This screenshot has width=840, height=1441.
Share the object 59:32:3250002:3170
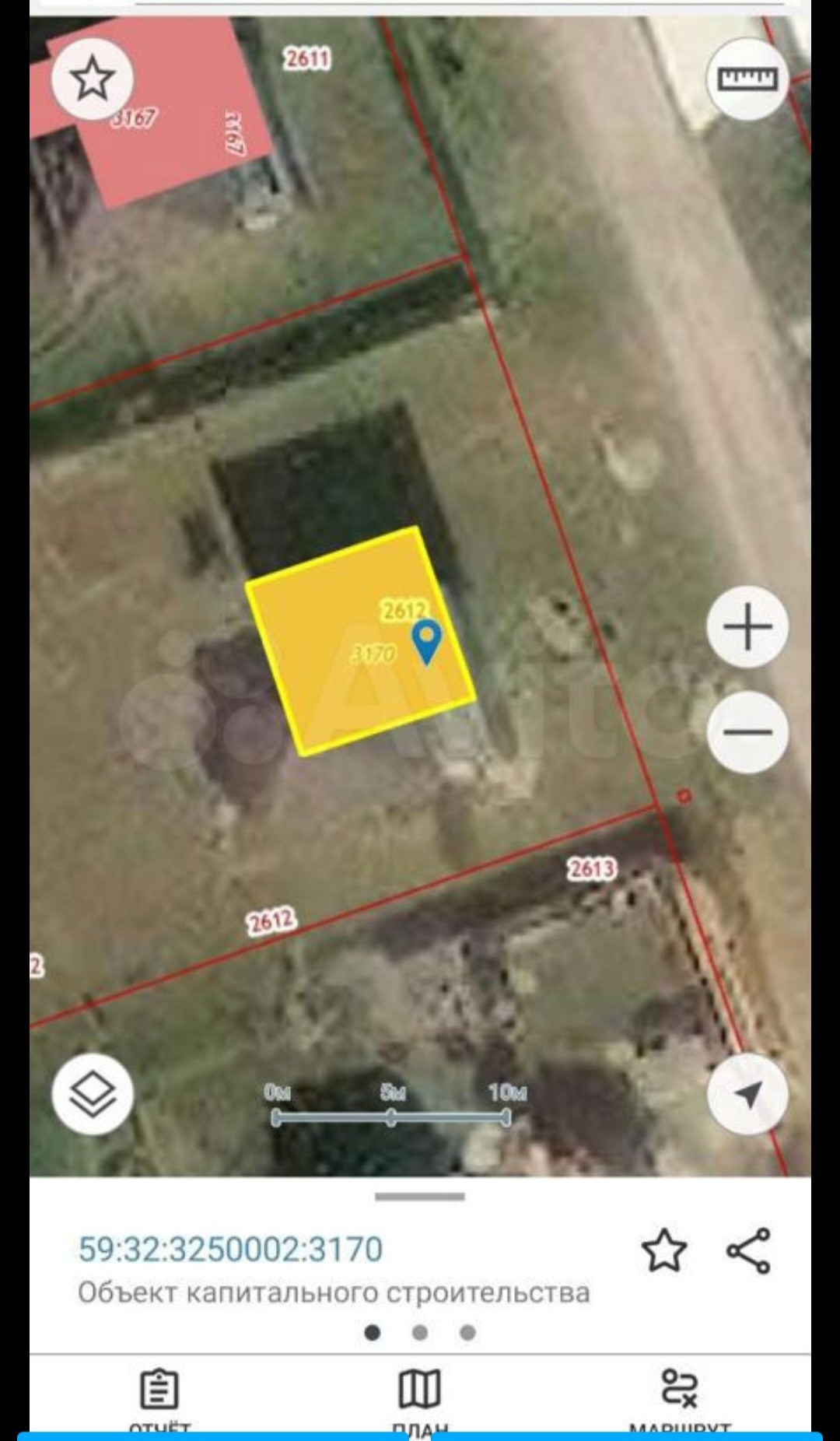point(748,1250)
